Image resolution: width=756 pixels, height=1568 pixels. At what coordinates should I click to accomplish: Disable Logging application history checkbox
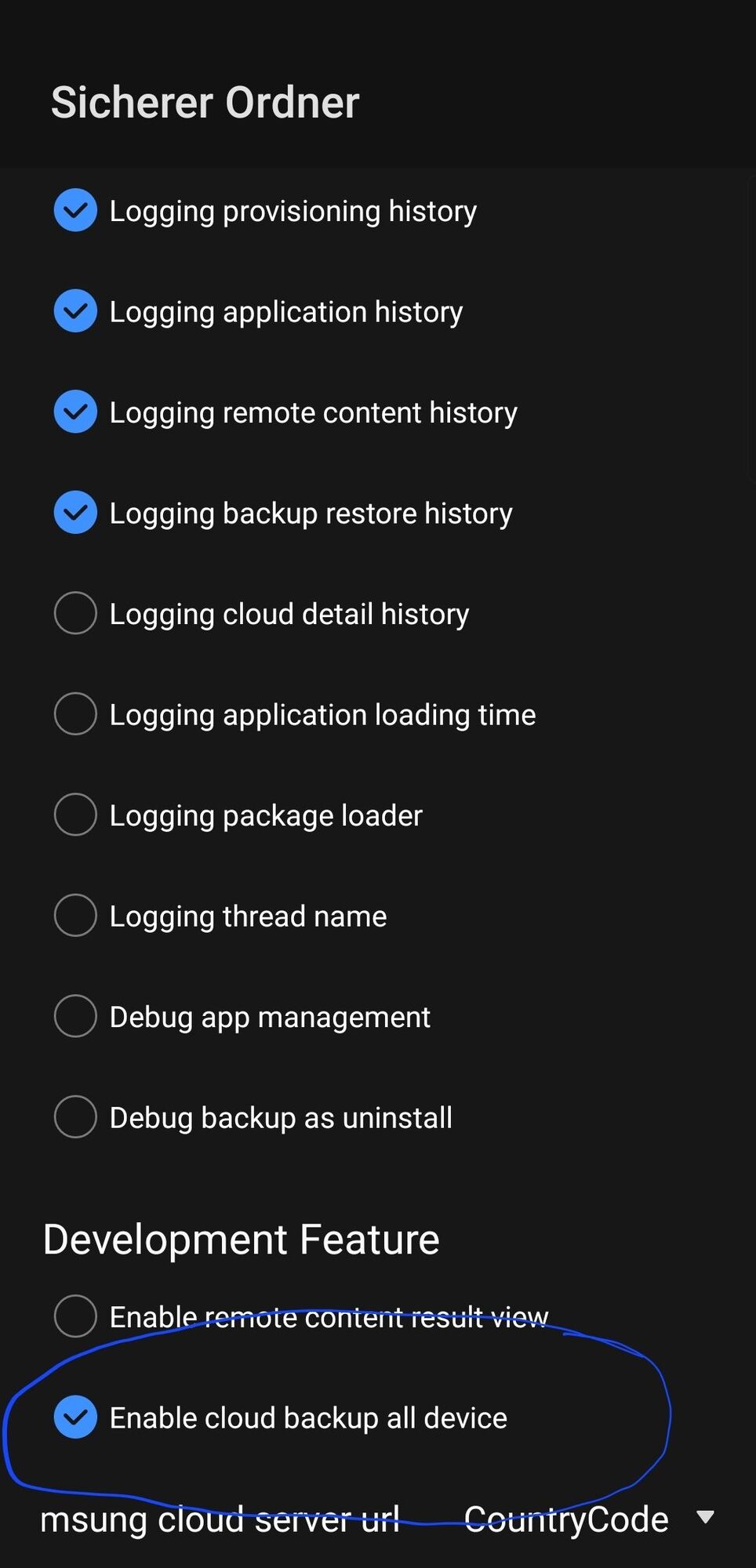[x=75, y=311]
